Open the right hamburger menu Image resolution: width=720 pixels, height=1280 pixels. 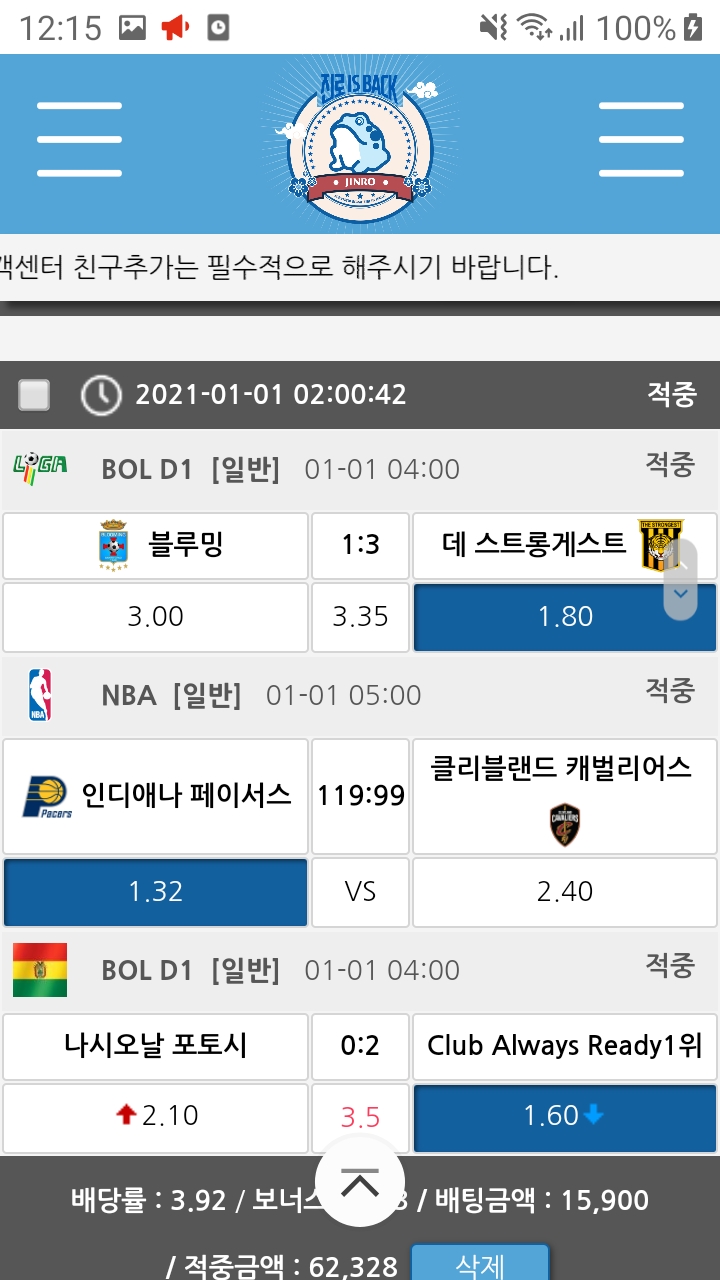pos(641,140)
